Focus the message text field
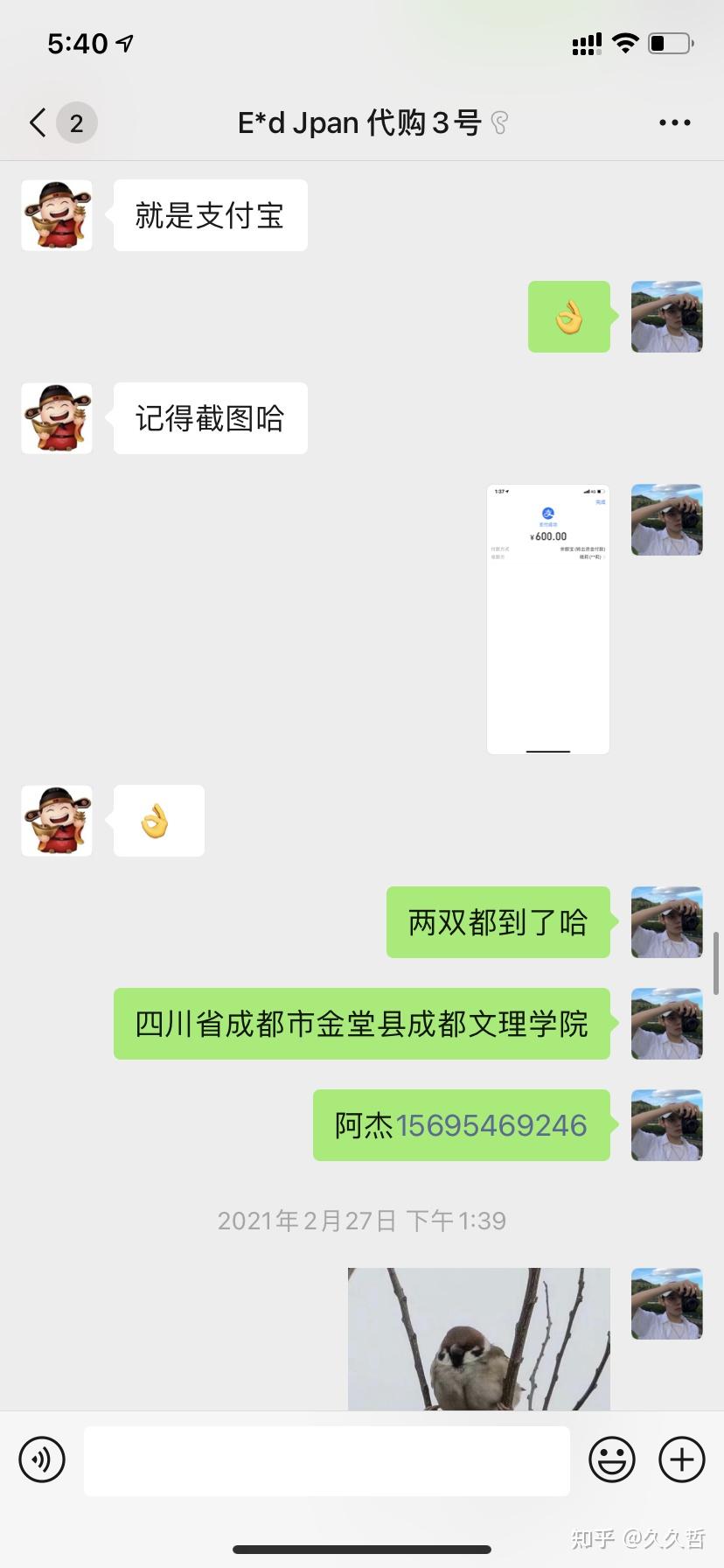 (x=326, y=1459)
